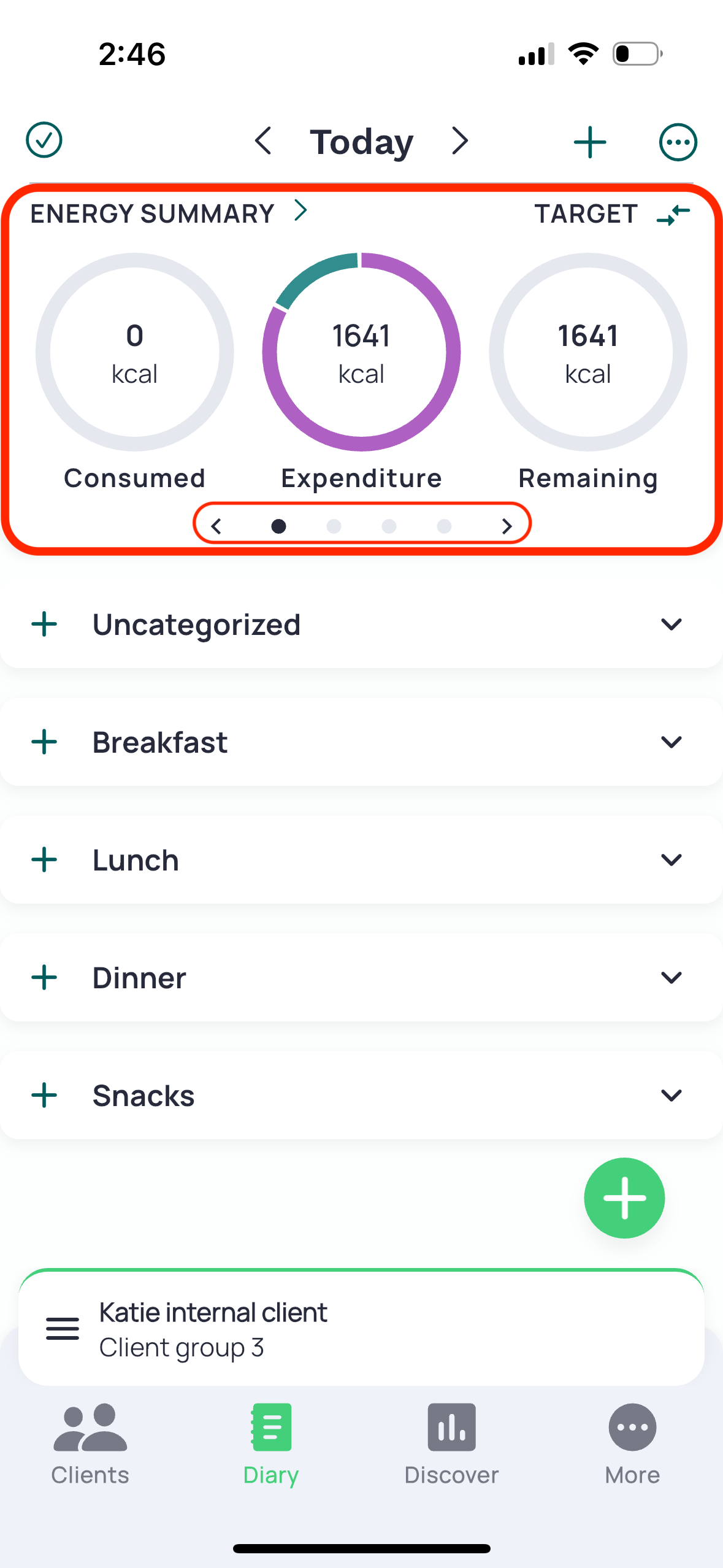Add food to Snacks

click(44, 1096)
